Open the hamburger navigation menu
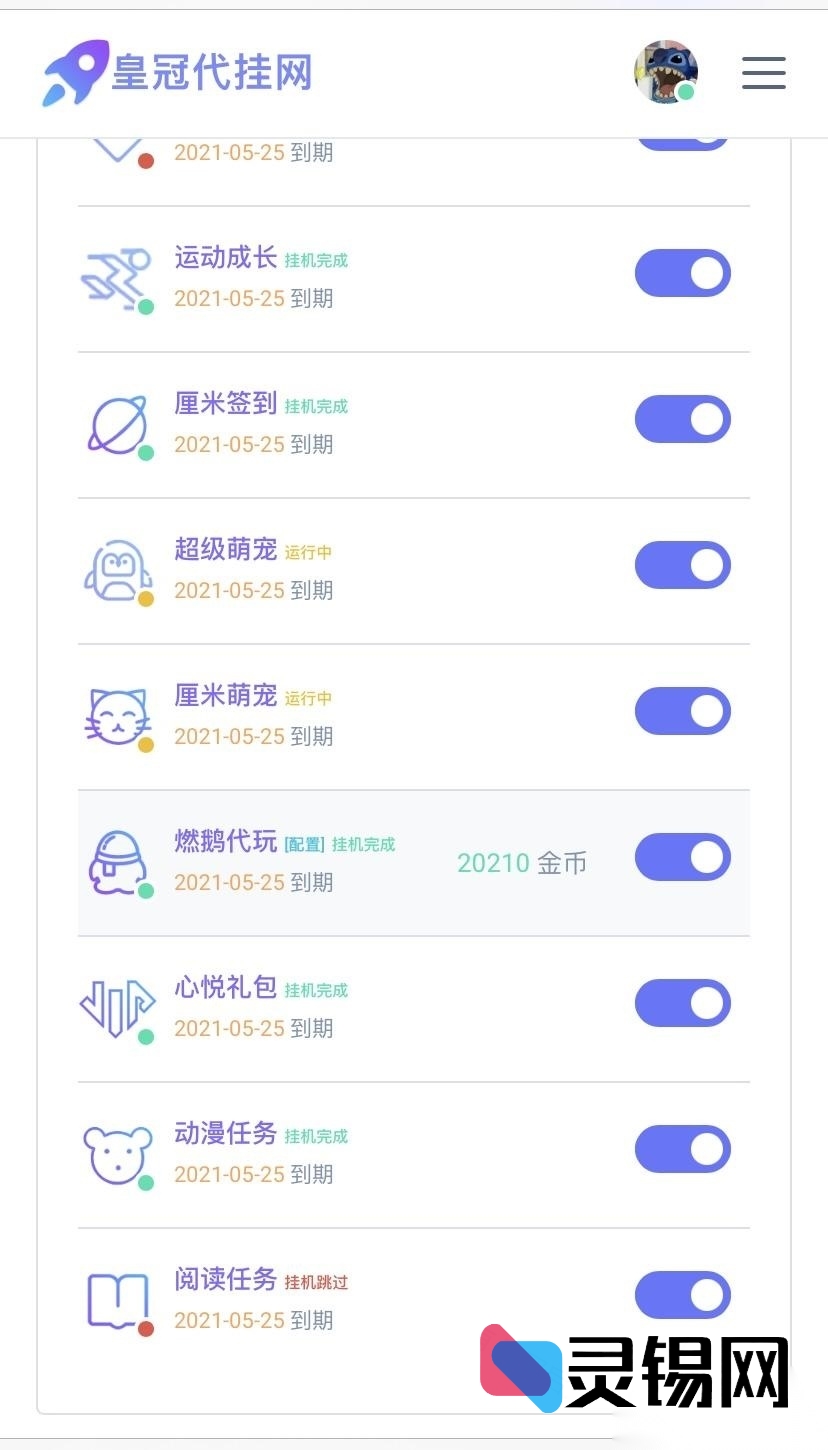Screen dimensions: 828x1450 (x=764, y=73)
